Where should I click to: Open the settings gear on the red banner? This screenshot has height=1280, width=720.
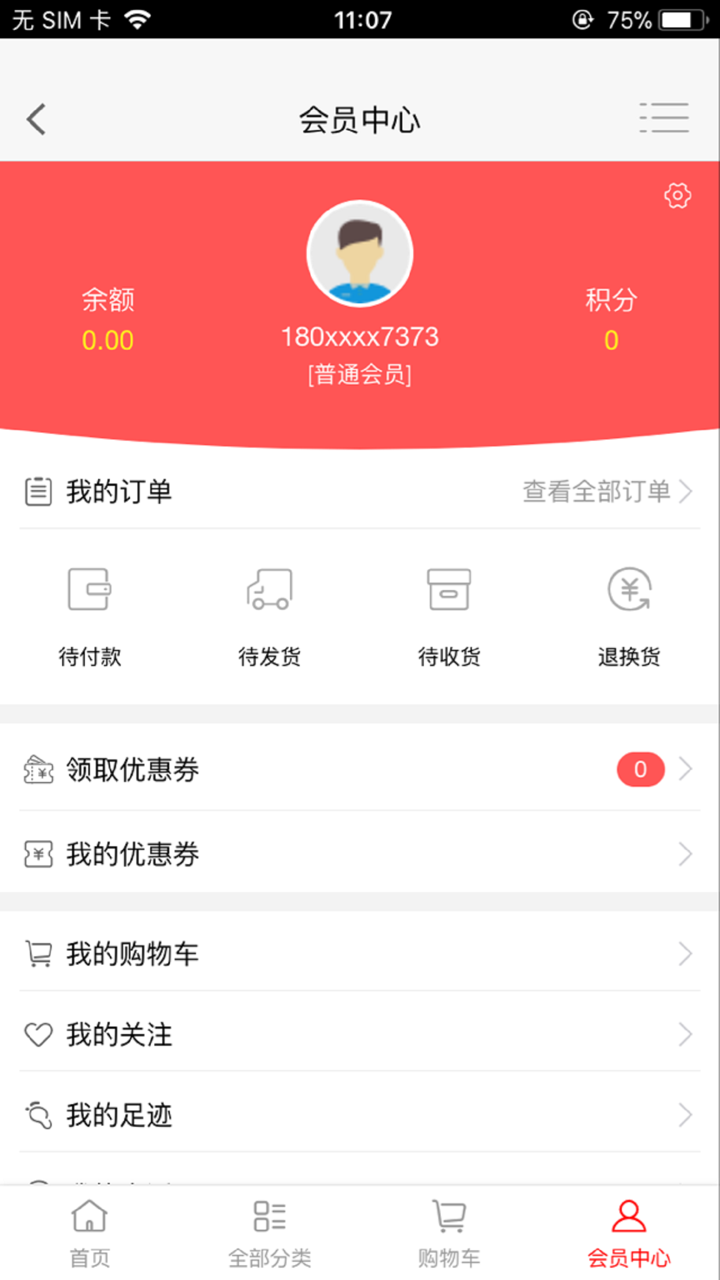(x=677, y=196)
